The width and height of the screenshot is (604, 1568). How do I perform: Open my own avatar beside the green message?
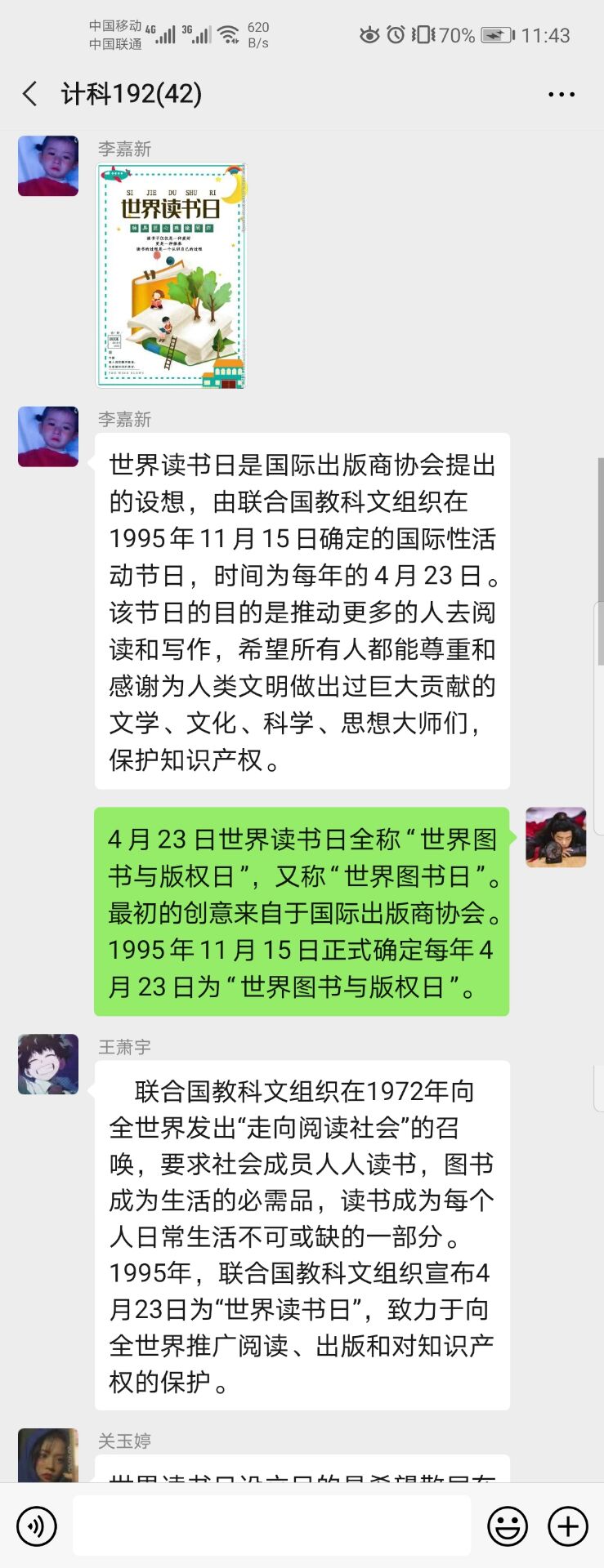tap(556, 837)
